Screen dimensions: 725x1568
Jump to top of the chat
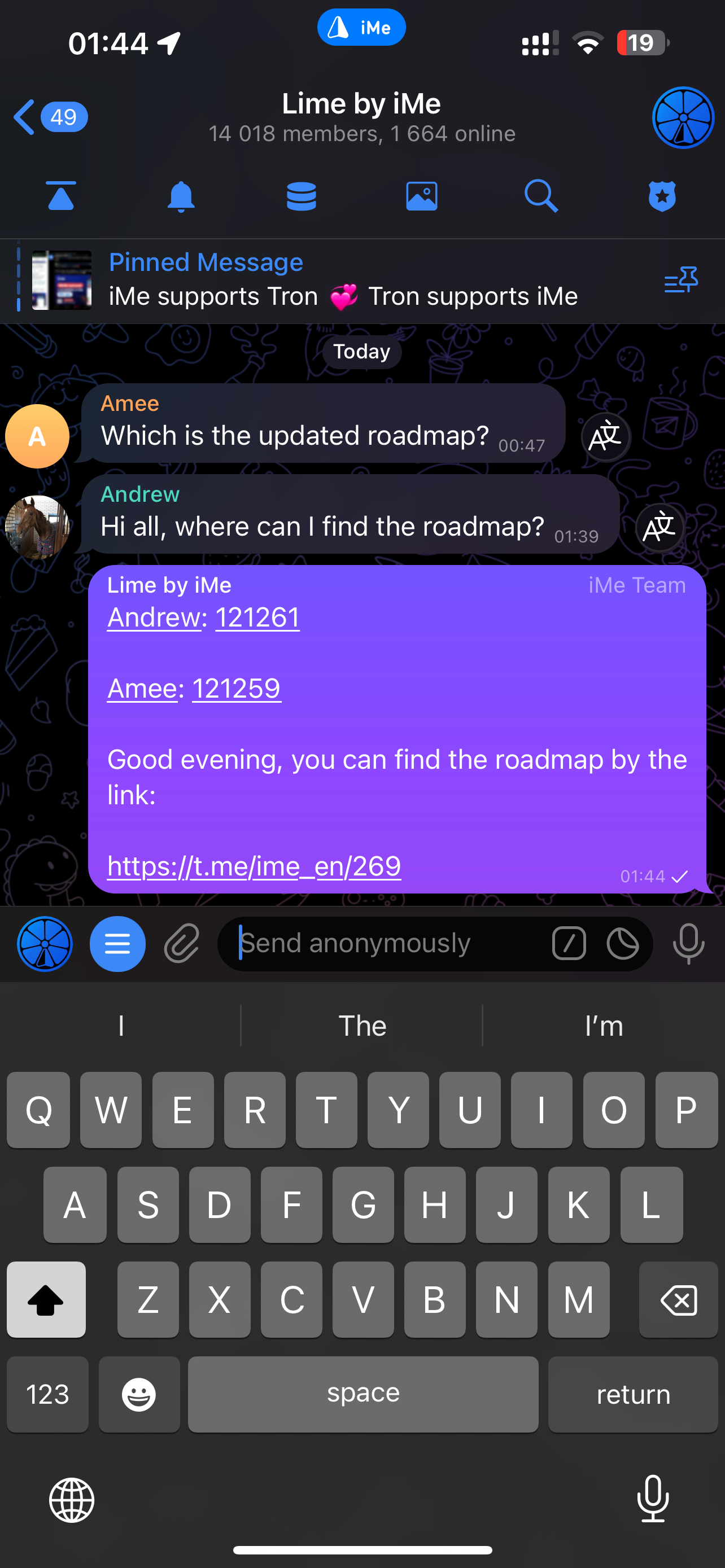point(61,196)
